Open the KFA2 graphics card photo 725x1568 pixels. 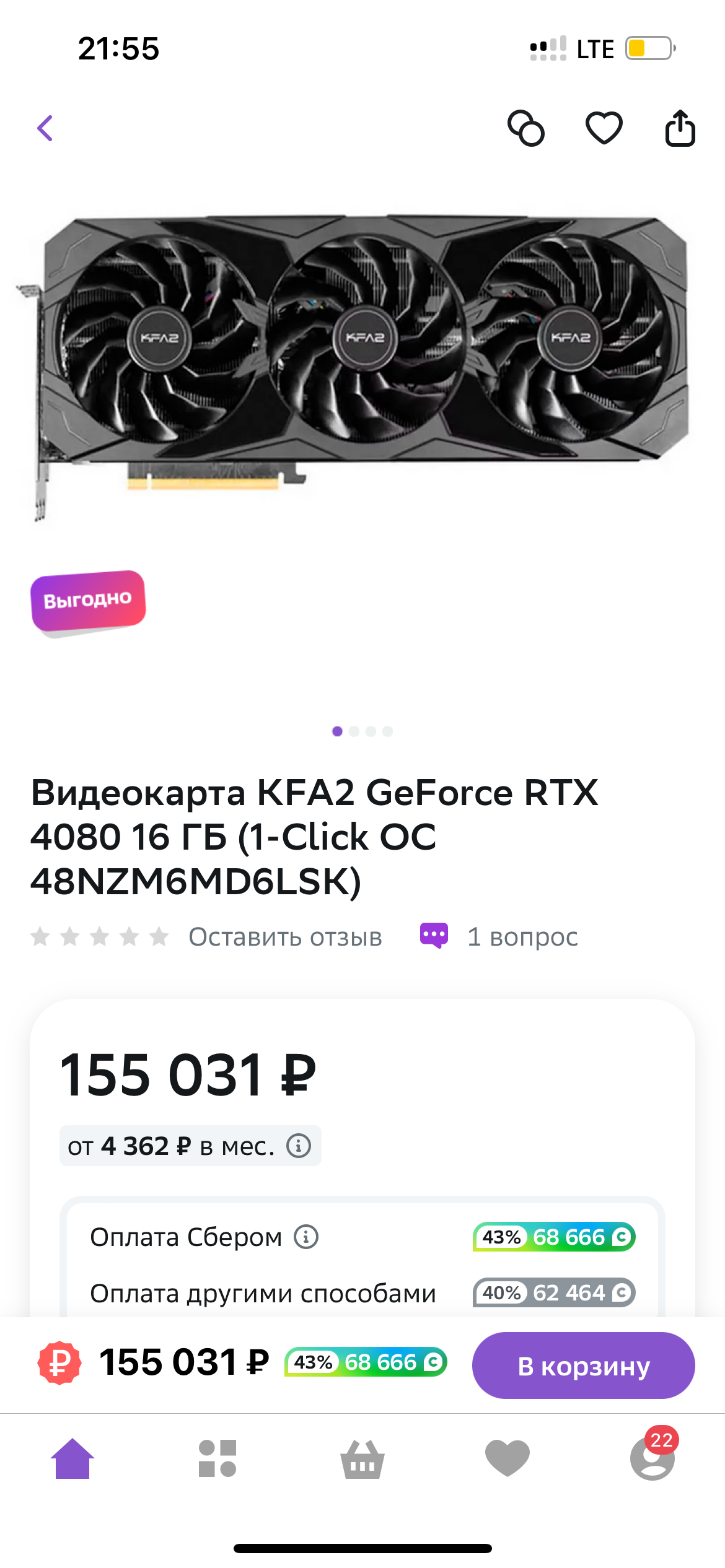pyautogui.click(x=362, y=359)
